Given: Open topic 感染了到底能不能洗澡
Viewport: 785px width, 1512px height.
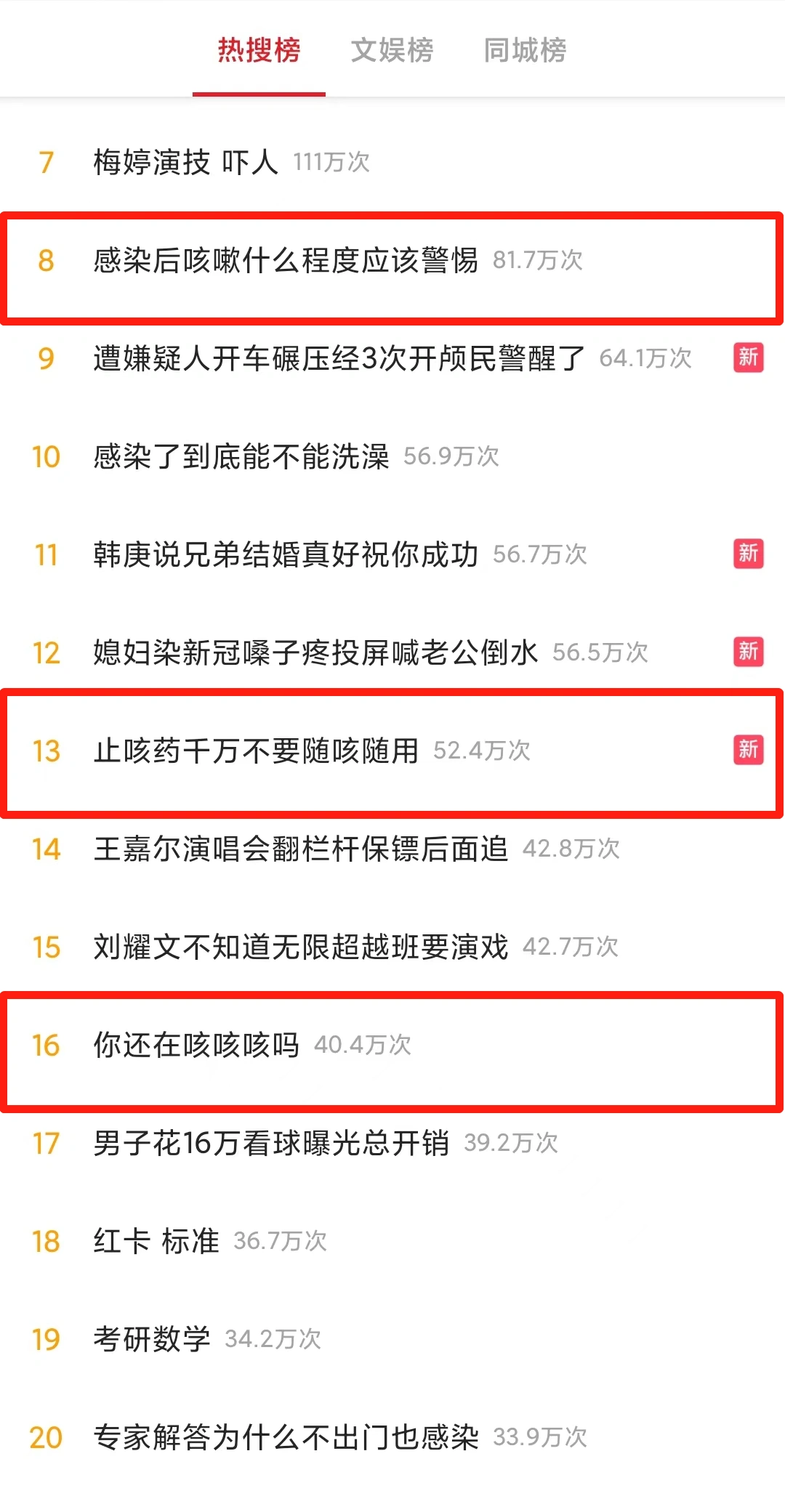Looking at the screenshot, I should [x=241, y=456].
